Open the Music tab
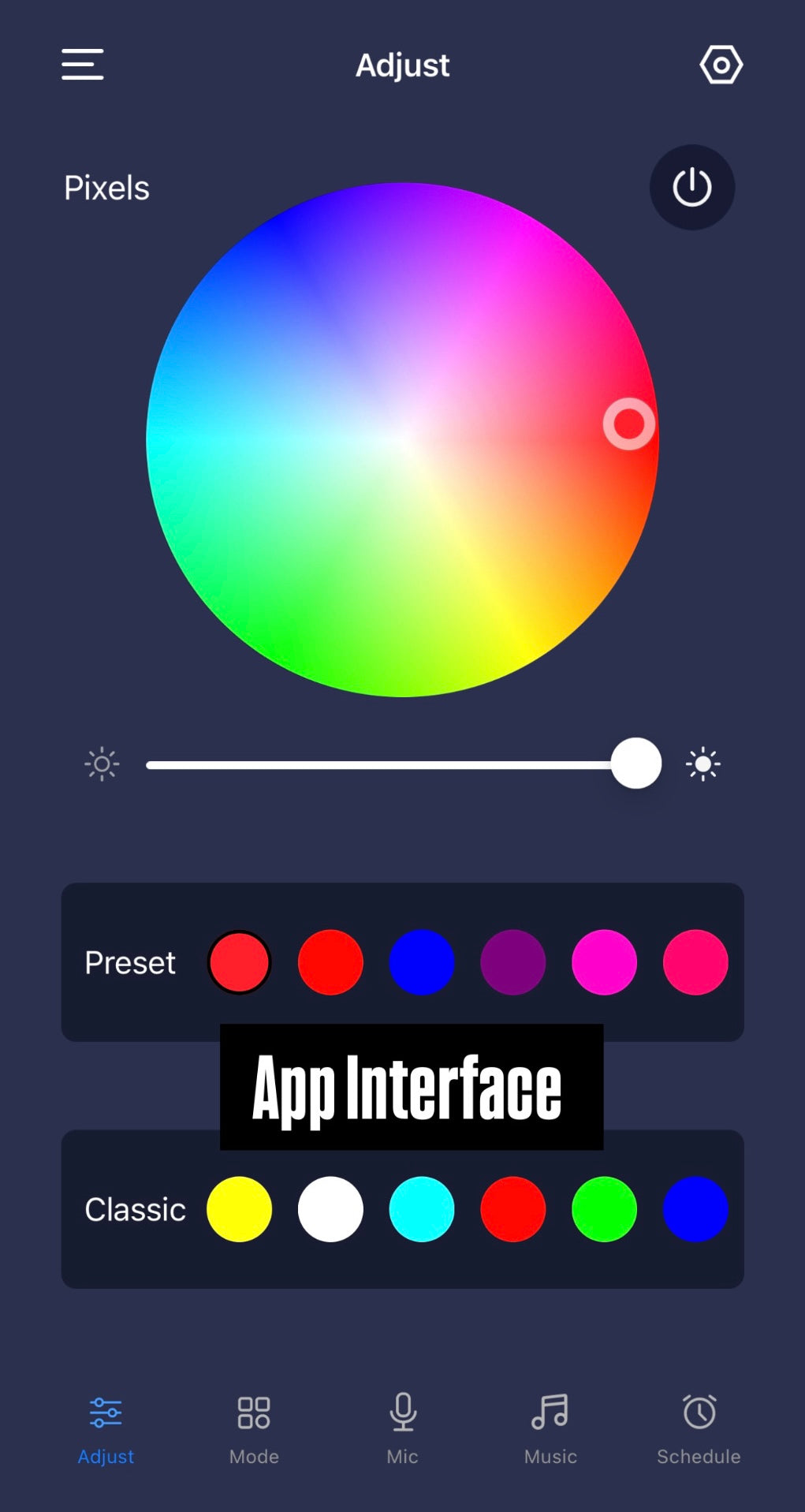Viewport: 805px width, 1512px height. coord(550,1428)
